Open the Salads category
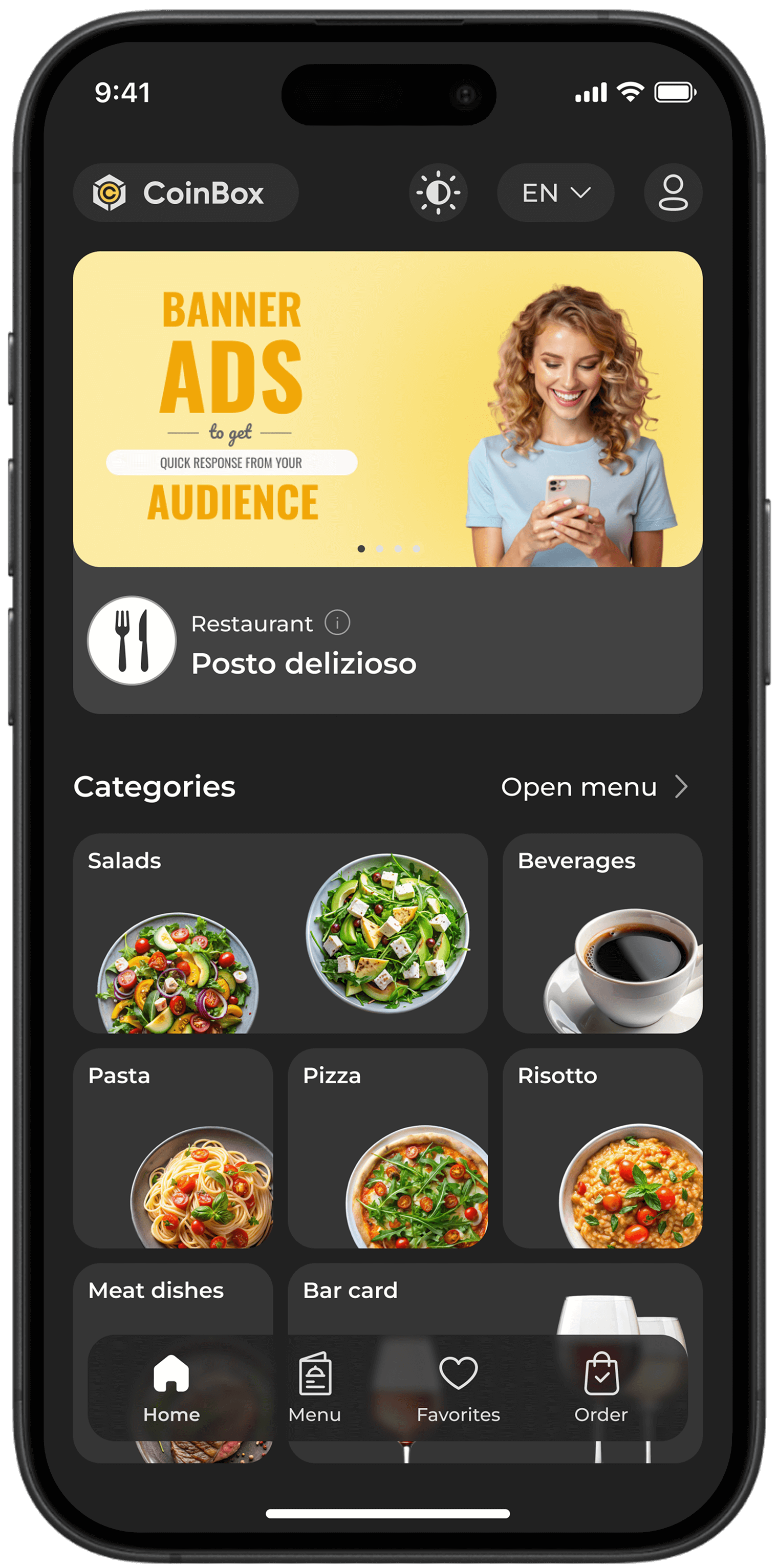The height and width of the screenshot is (1568, 778). point(280,933)
